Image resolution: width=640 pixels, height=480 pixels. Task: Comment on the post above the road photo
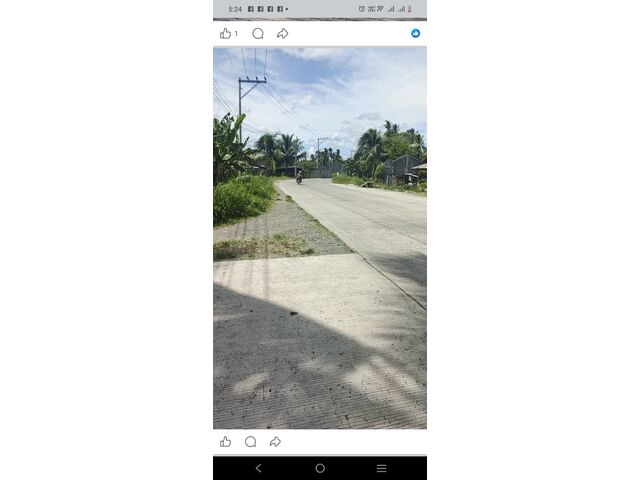258,33
